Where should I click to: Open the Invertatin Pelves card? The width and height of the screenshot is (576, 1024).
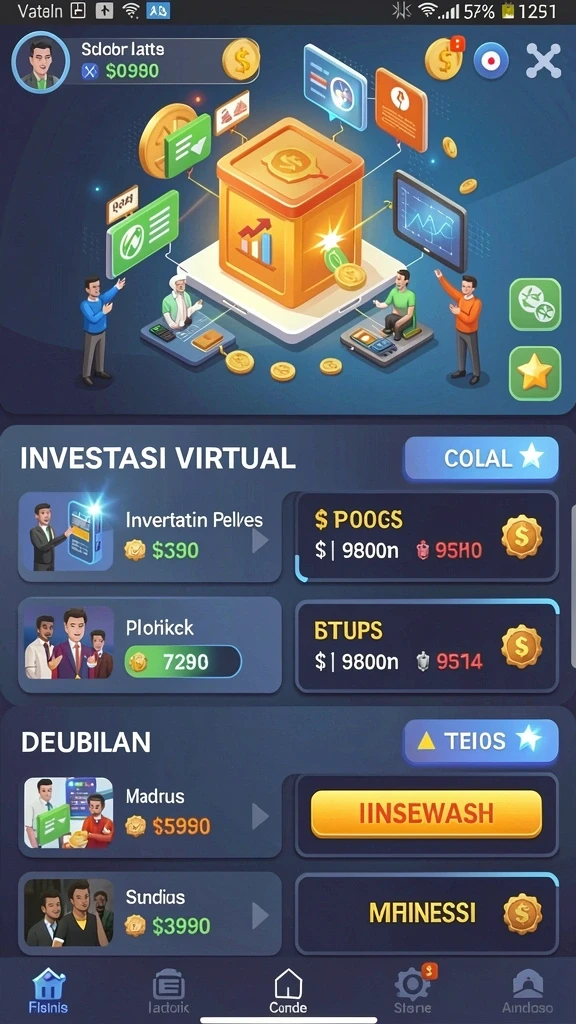click(150, 537)
